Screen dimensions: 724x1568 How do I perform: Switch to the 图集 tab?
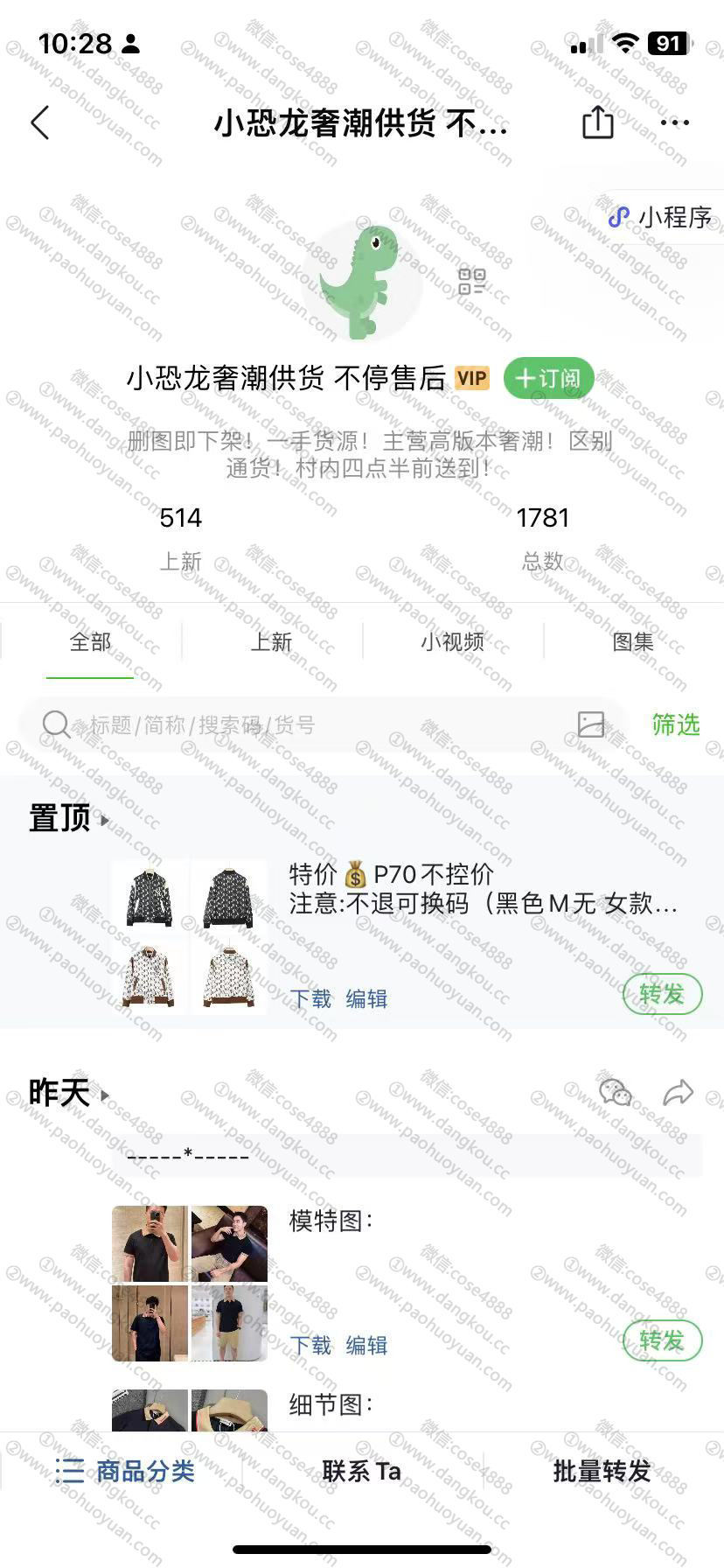coord(633,642)
